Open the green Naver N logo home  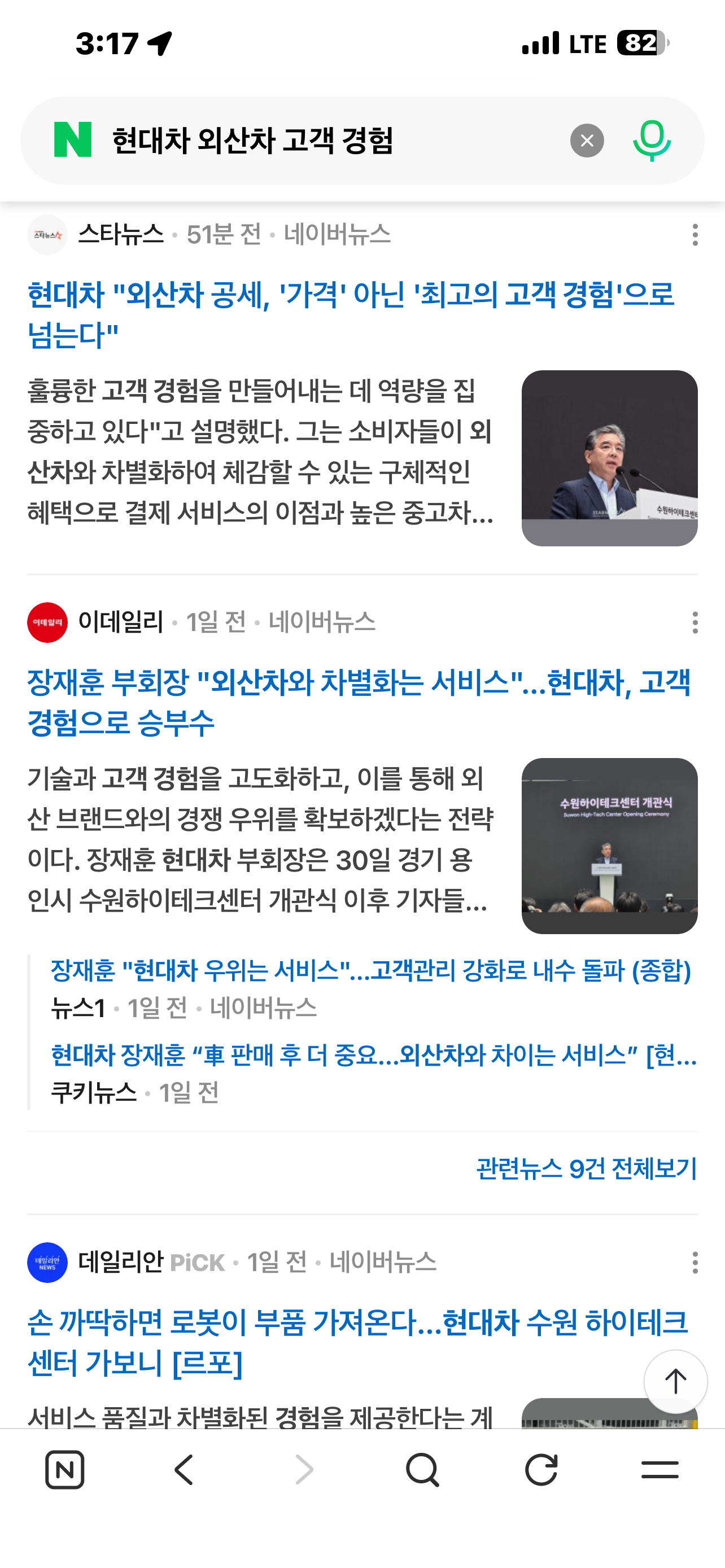click(73, 139)
